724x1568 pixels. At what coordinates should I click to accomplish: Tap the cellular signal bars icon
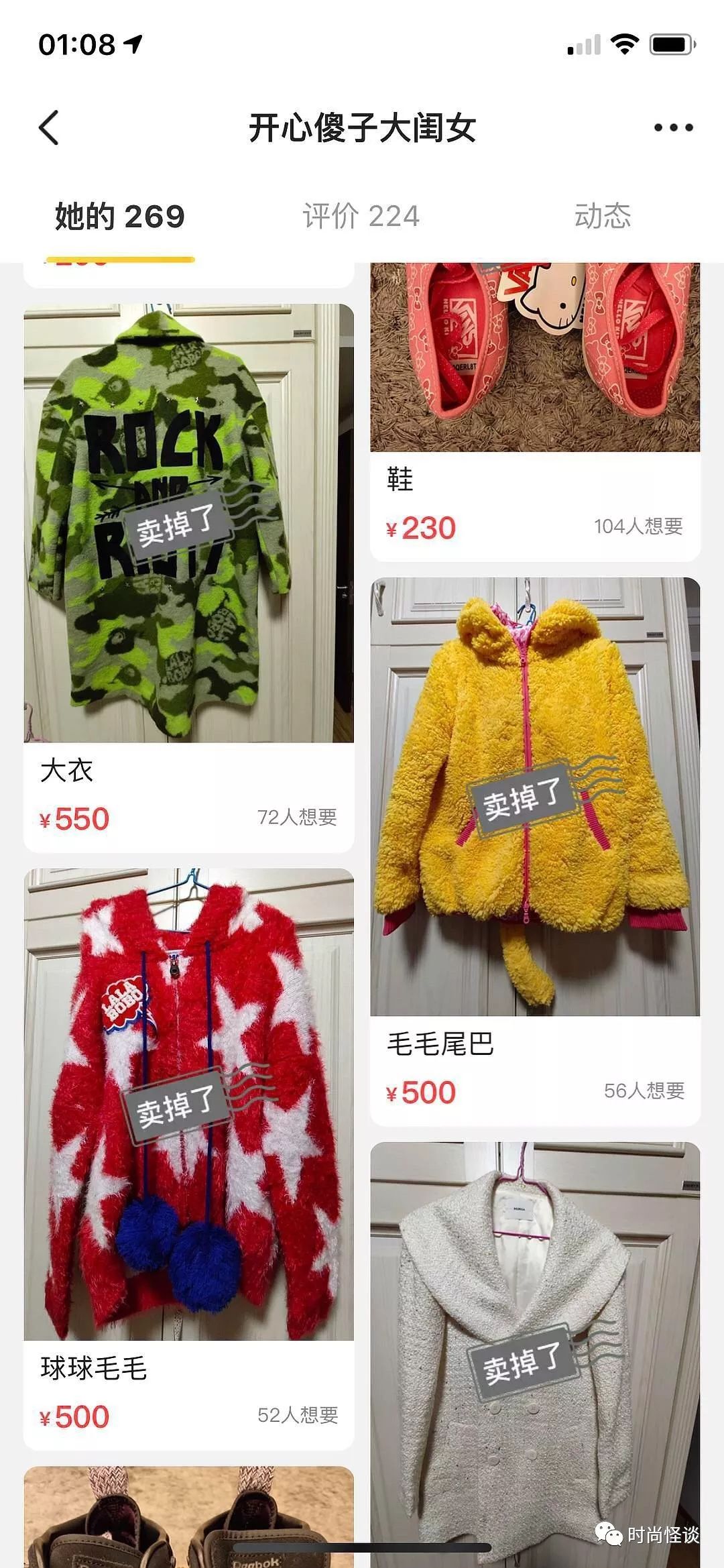(580, 46)
